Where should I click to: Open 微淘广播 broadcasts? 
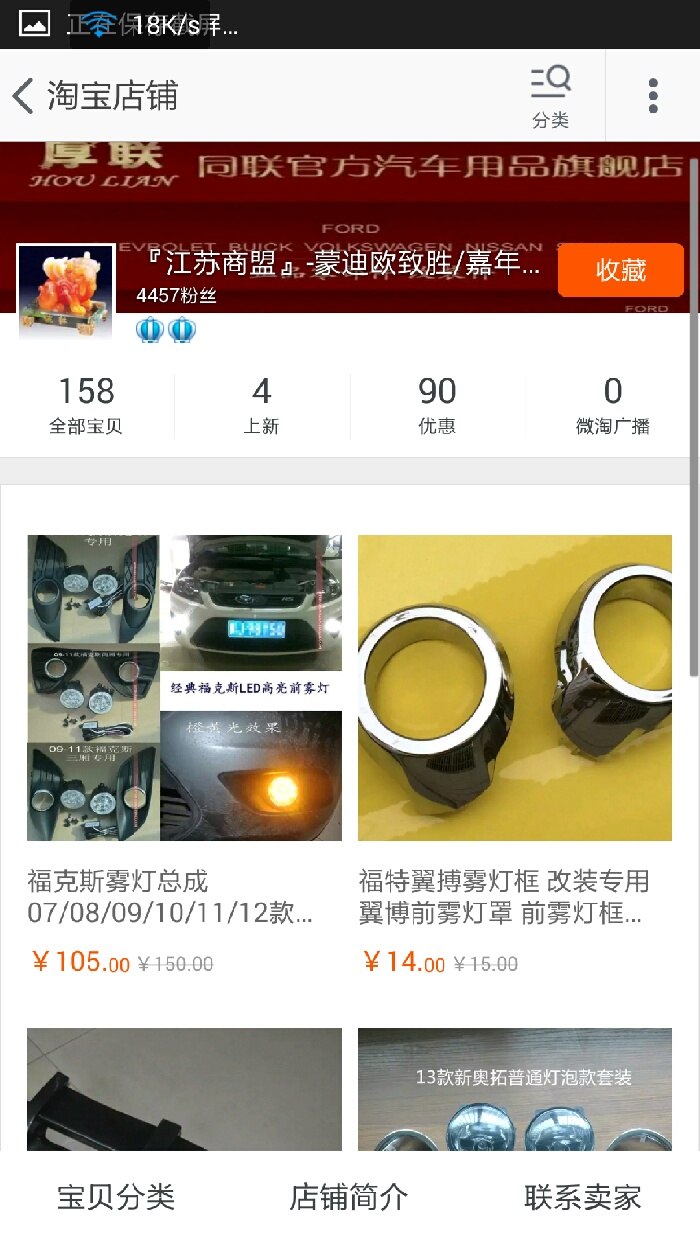pyautogui.click(x=612, y=404)
